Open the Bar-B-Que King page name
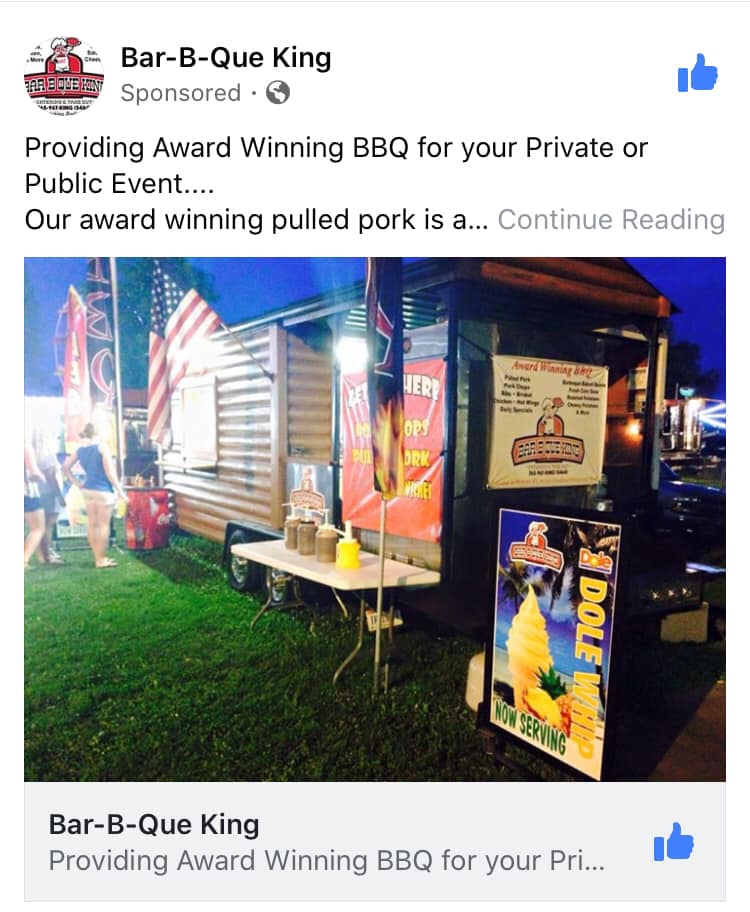 click(226, 58)
